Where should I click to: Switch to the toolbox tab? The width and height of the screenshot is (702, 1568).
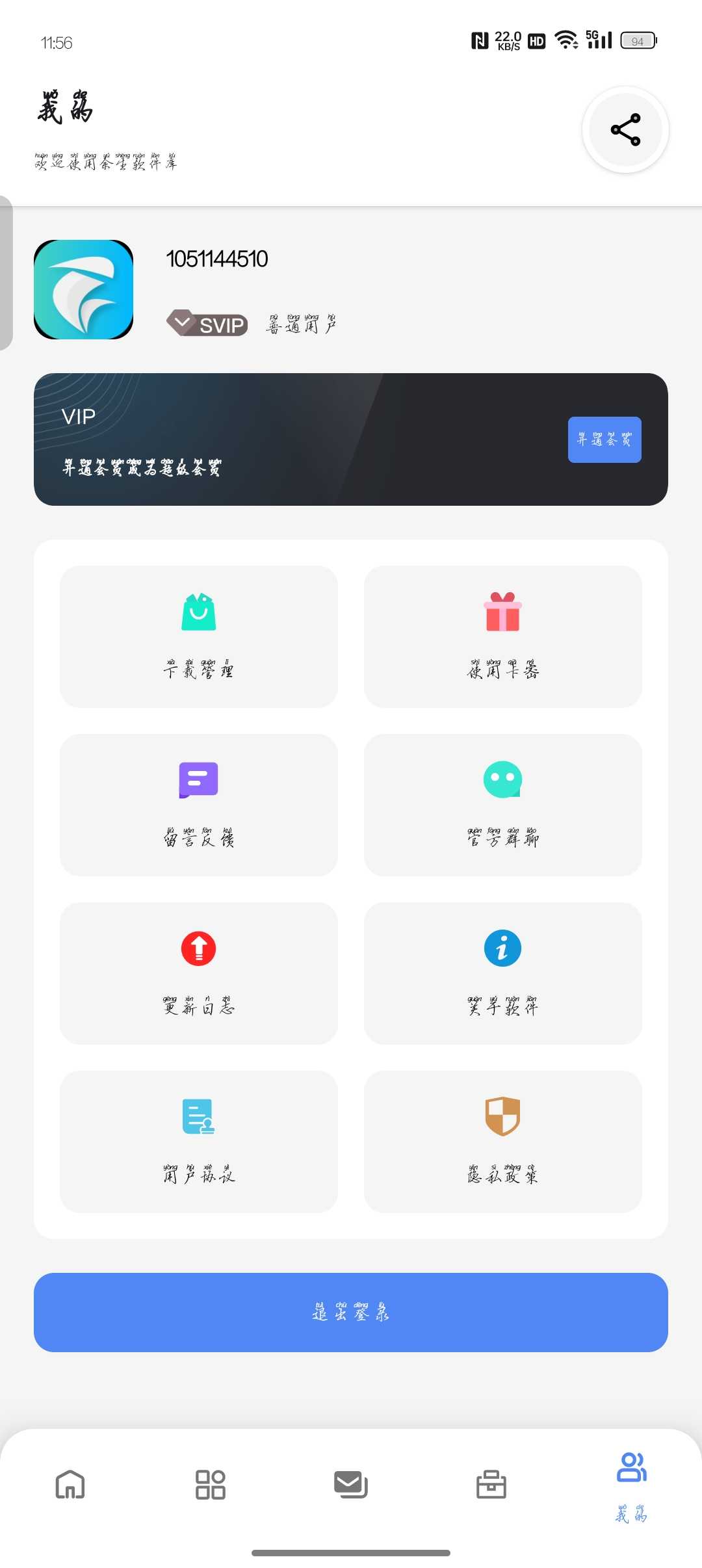point(491,1485)
